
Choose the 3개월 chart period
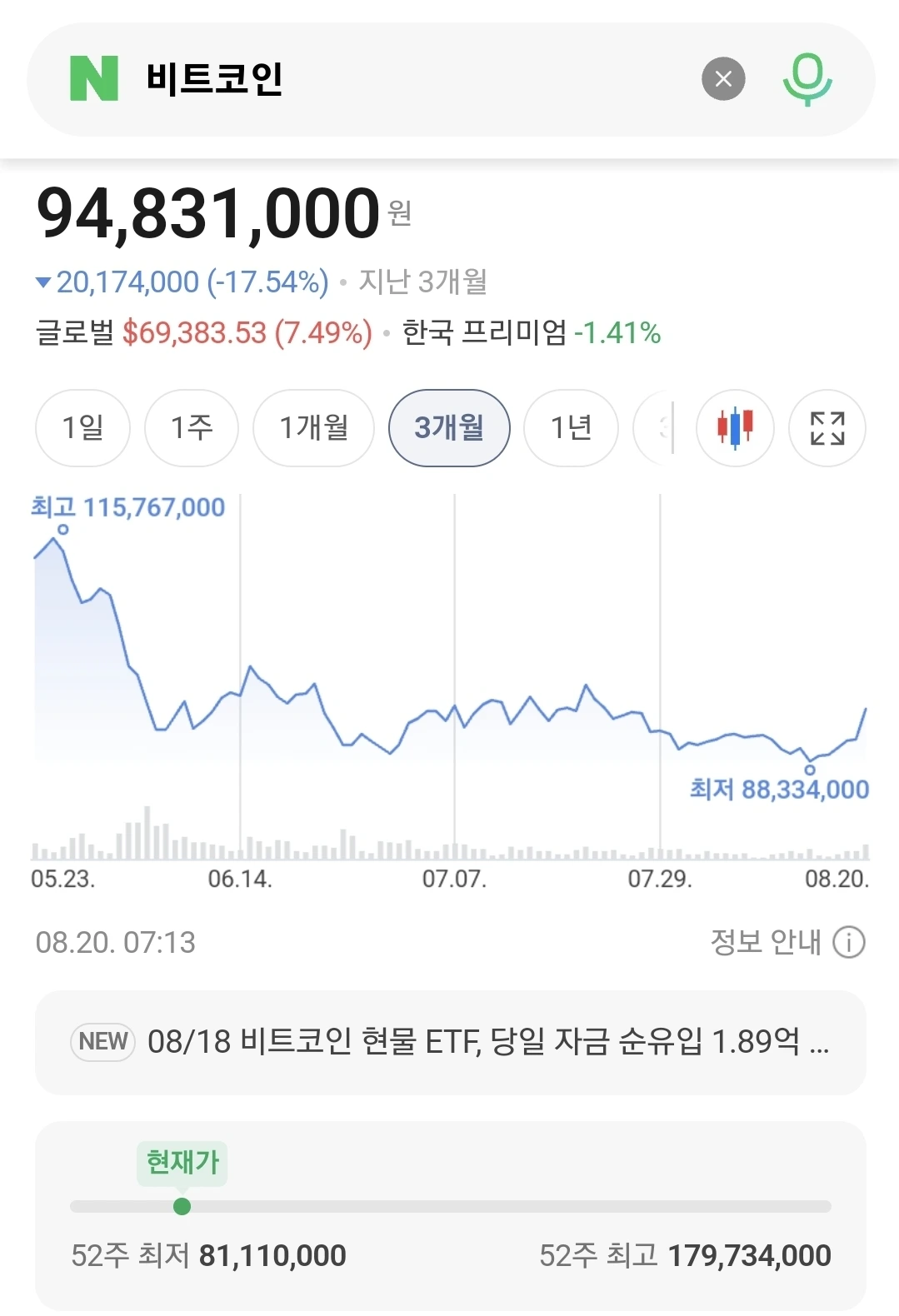449,428
